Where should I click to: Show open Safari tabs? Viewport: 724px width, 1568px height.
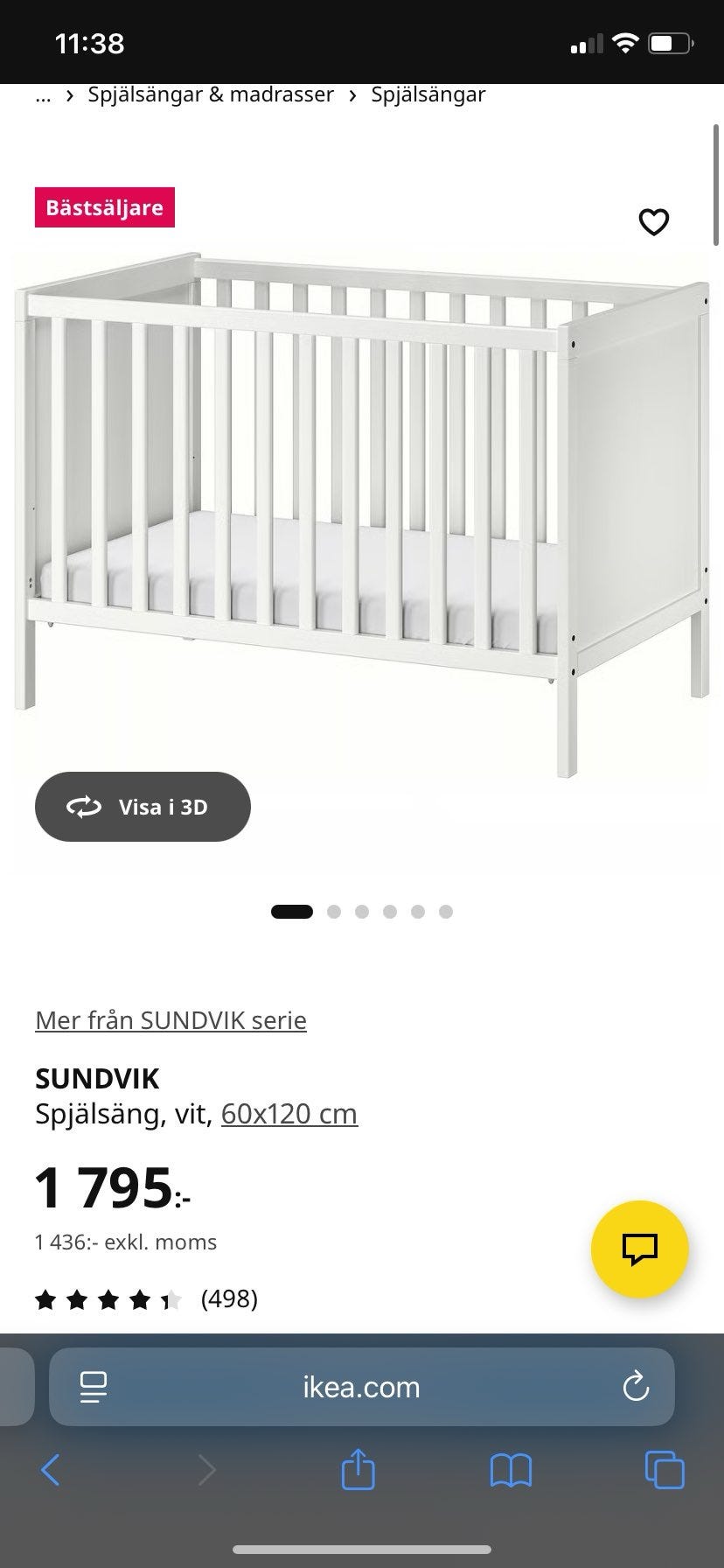[x=664, y=1470]
